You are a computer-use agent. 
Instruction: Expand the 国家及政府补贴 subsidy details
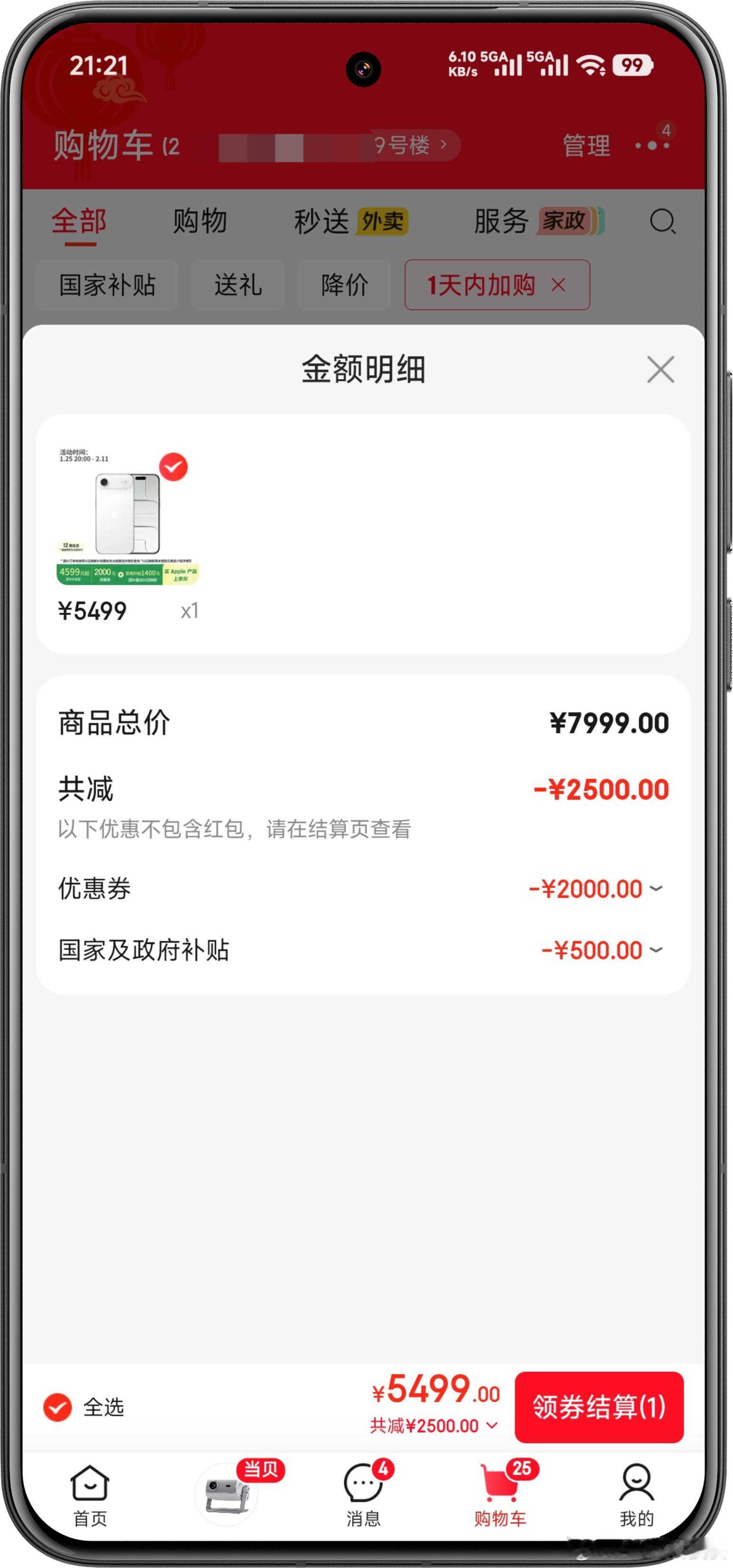(656, 950)
